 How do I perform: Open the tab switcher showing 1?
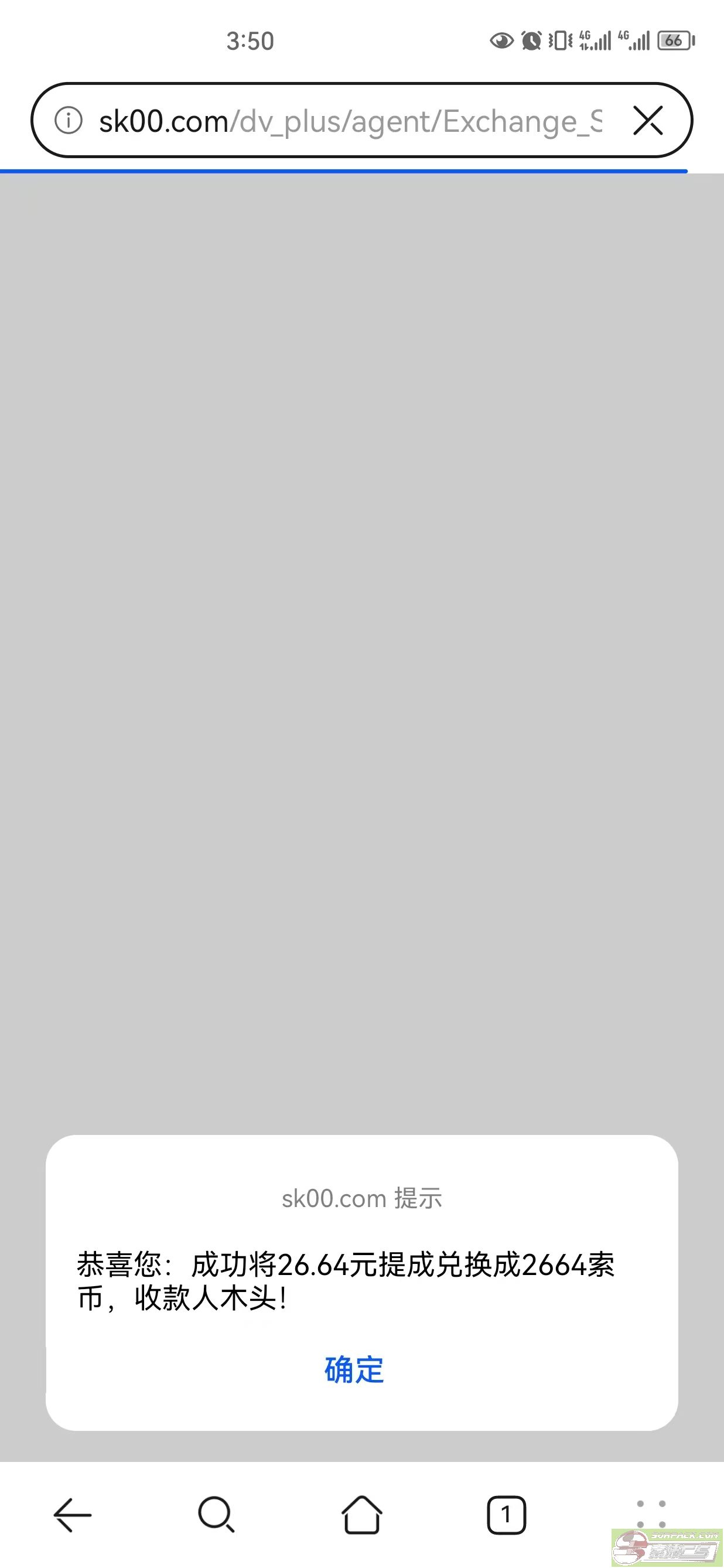(506, 1515)
